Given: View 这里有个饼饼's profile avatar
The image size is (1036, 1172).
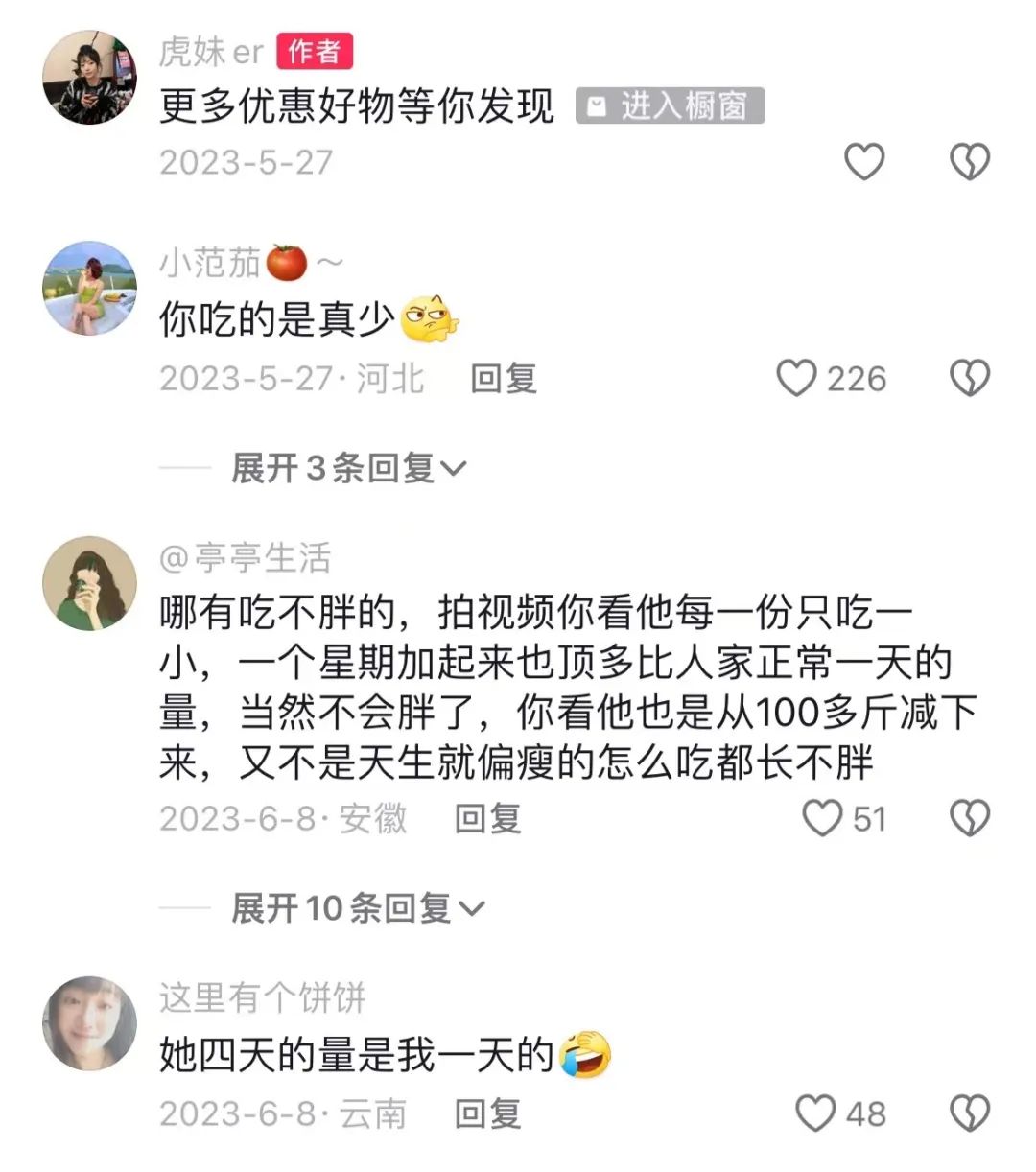Looking at the screenshot, I should [90, 1023].
